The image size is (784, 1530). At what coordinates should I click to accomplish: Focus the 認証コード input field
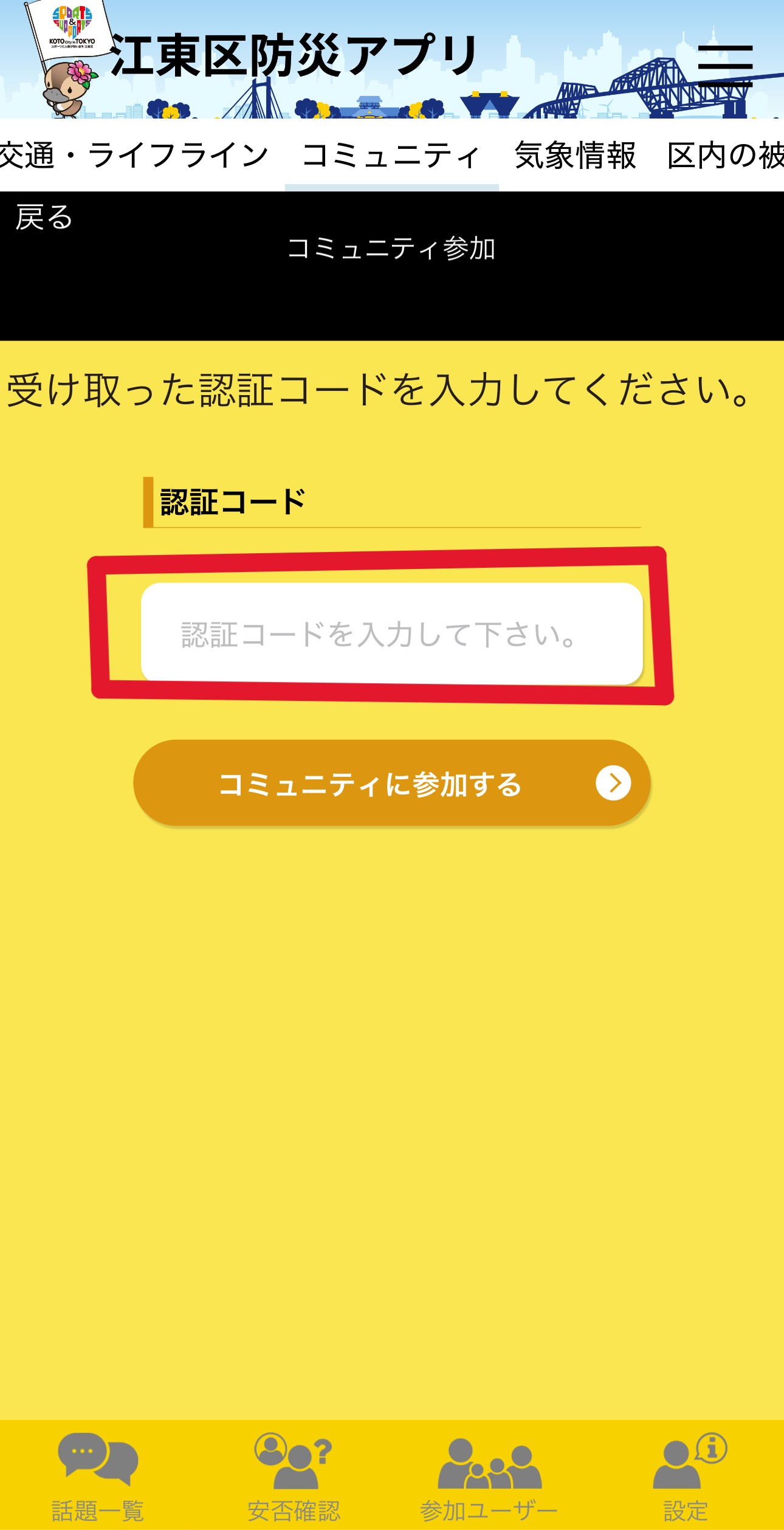(x=391, y=633)
